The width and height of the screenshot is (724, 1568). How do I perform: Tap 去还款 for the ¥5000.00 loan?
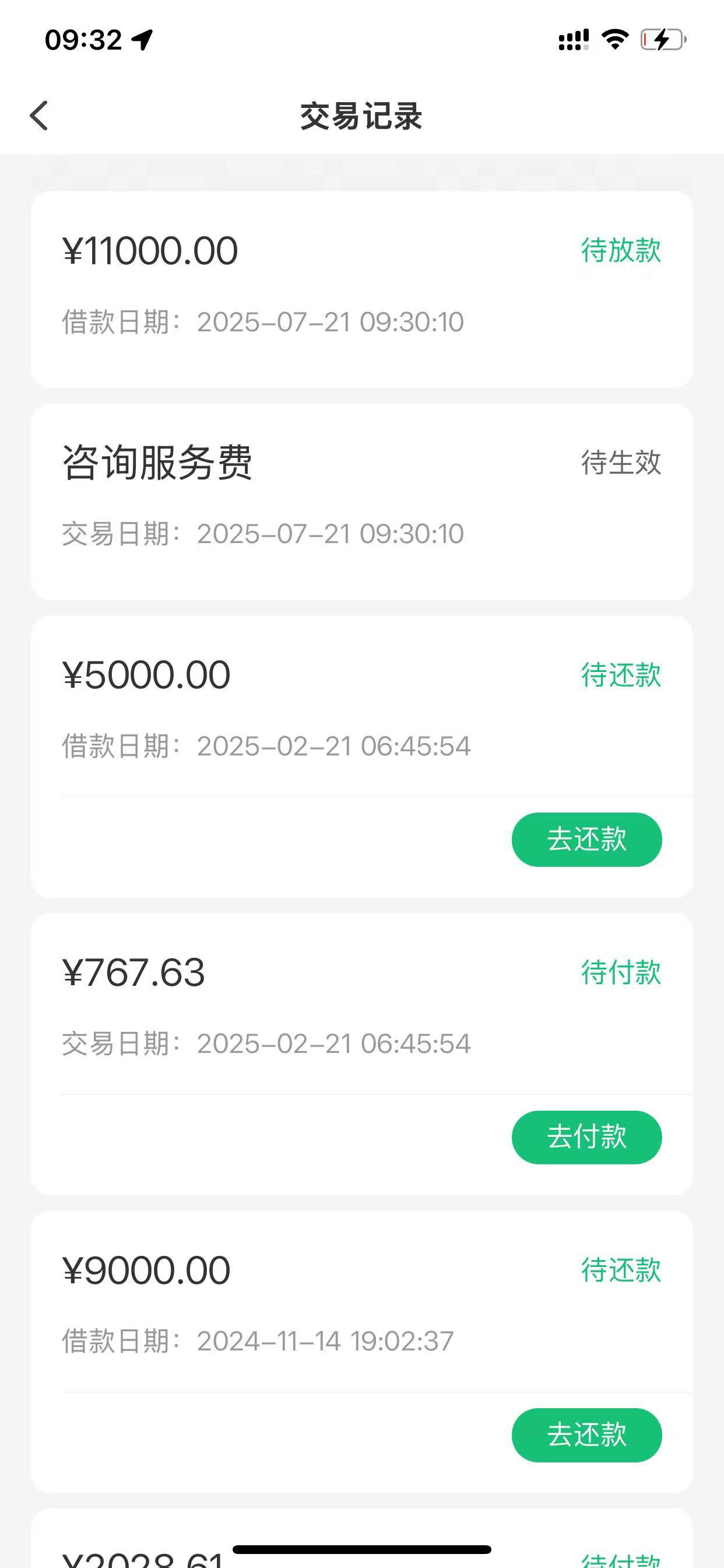[x=586, y=839]
